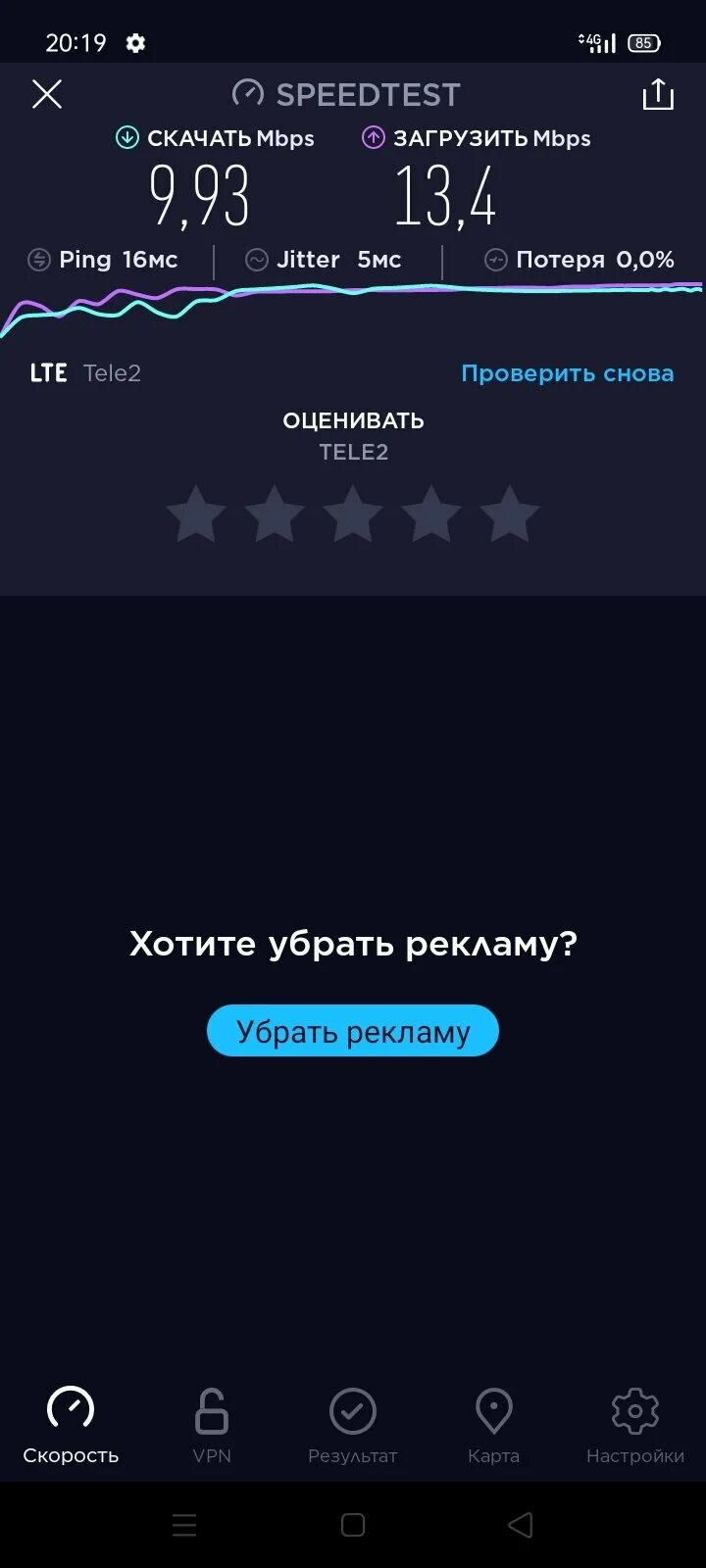The height and width of the screenshot is (1568, 706).
Task: Rate TELE2 with three stars
Action: click(353, 514)
